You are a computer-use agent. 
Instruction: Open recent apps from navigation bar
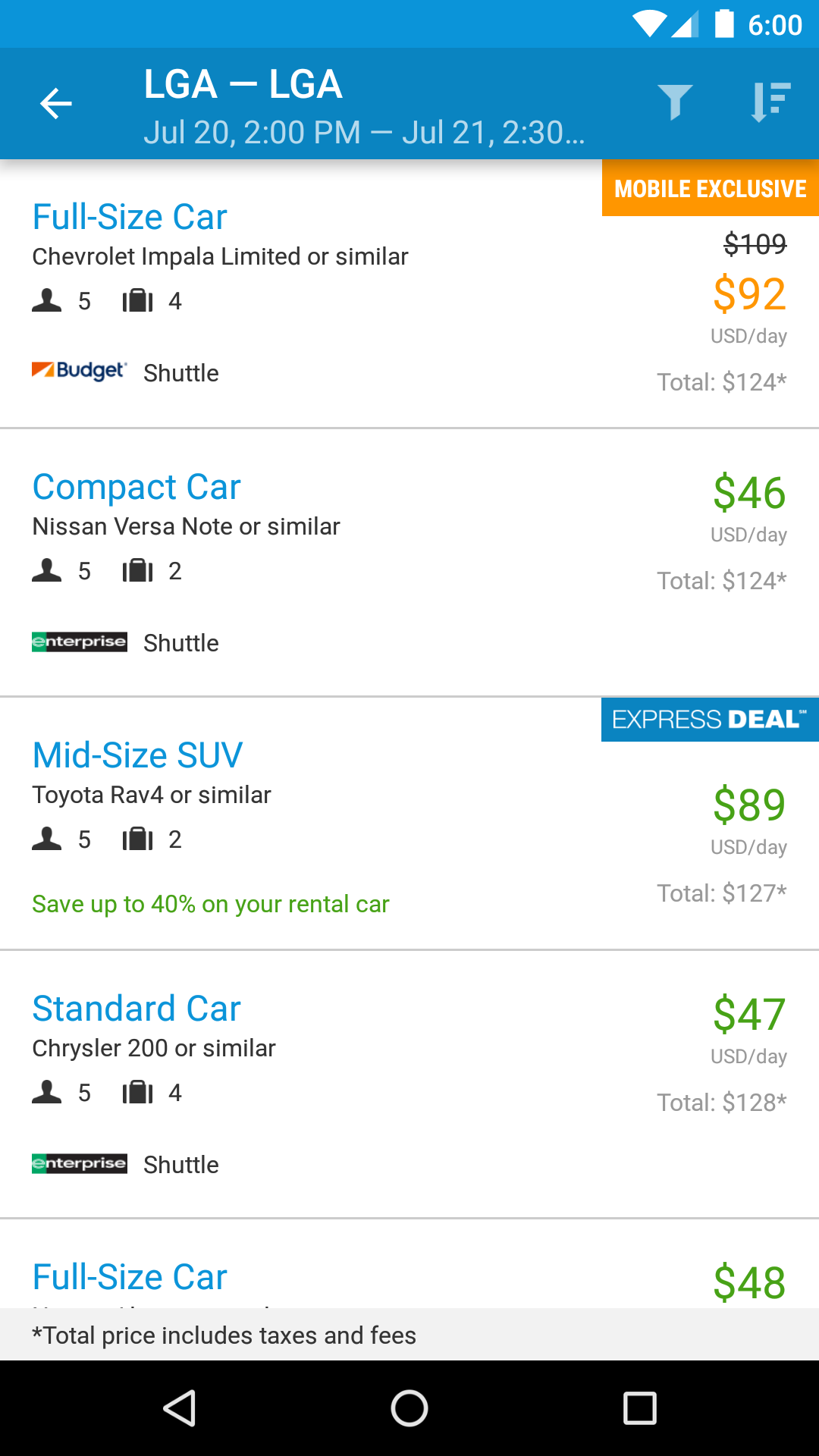(x=639, y=1408)
